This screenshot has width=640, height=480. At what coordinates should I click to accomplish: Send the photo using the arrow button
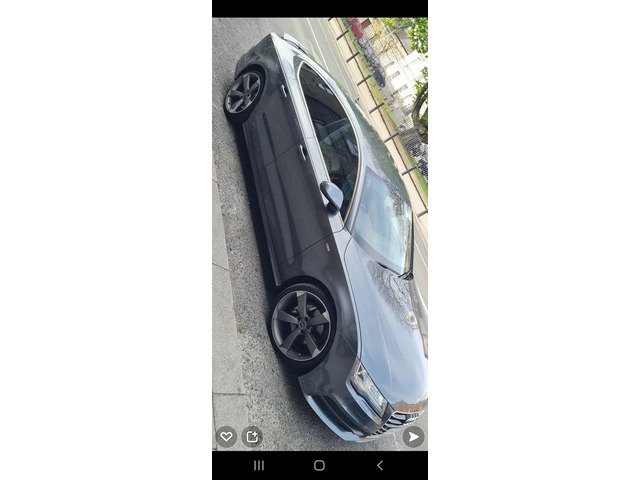(413, 437)
